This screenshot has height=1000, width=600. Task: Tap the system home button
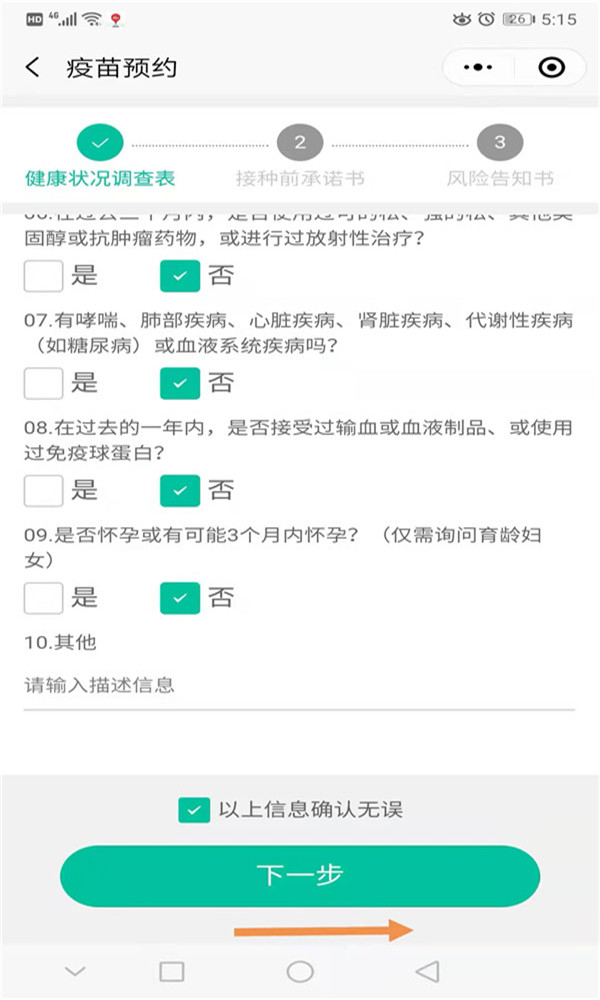click(300, 971)
